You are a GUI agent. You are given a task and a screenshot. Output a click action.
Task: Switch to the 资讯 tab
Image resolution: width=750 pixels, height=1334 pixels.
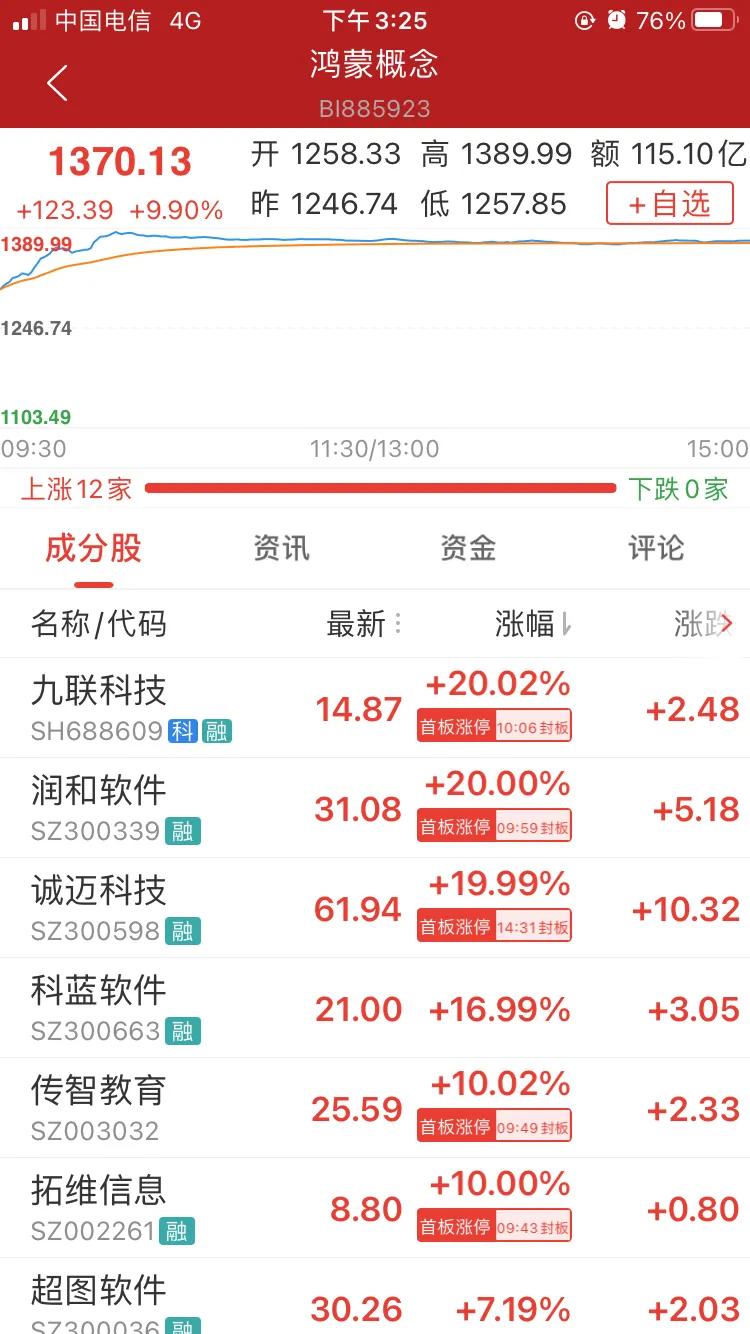tap(281, 548)
